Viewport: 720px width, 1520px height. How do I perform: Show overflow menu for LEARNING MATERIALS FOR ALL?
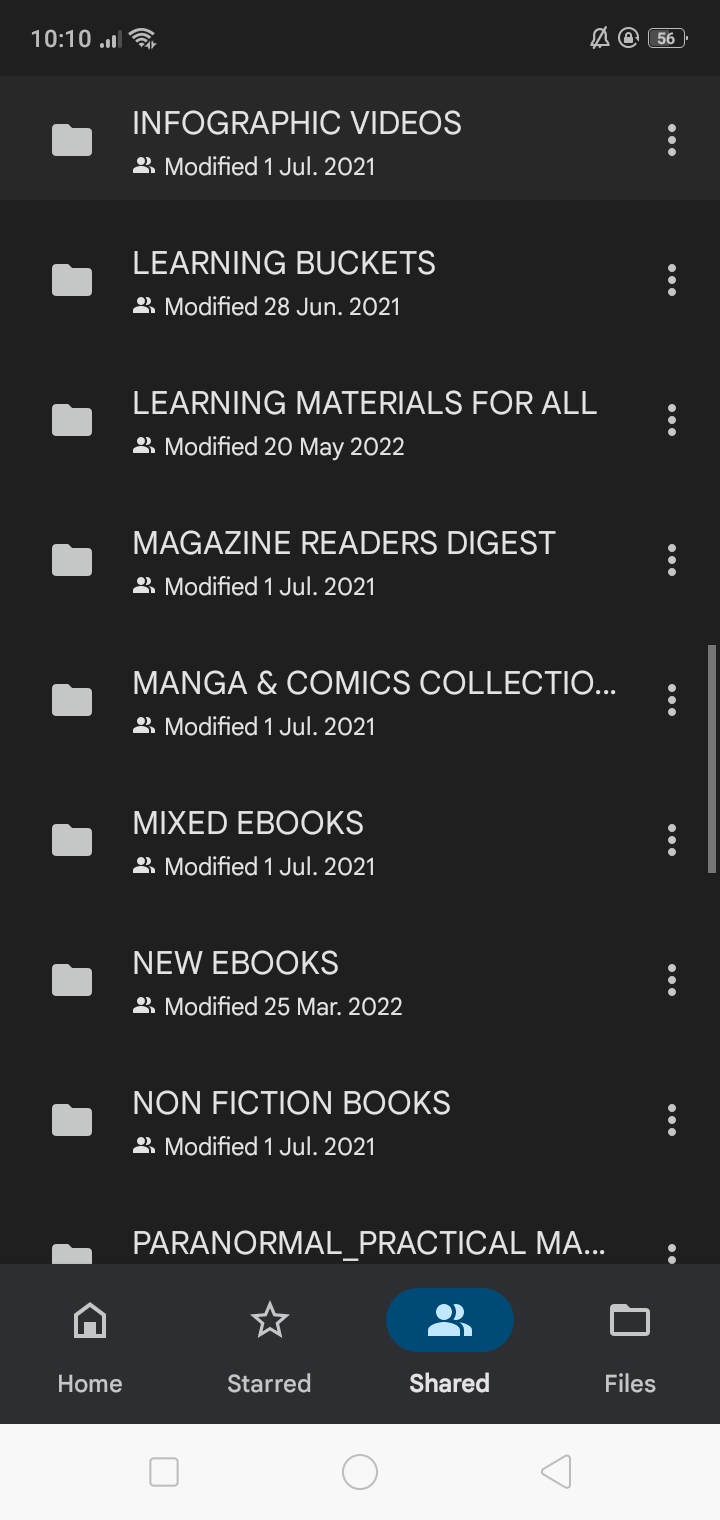click(672, 420)
